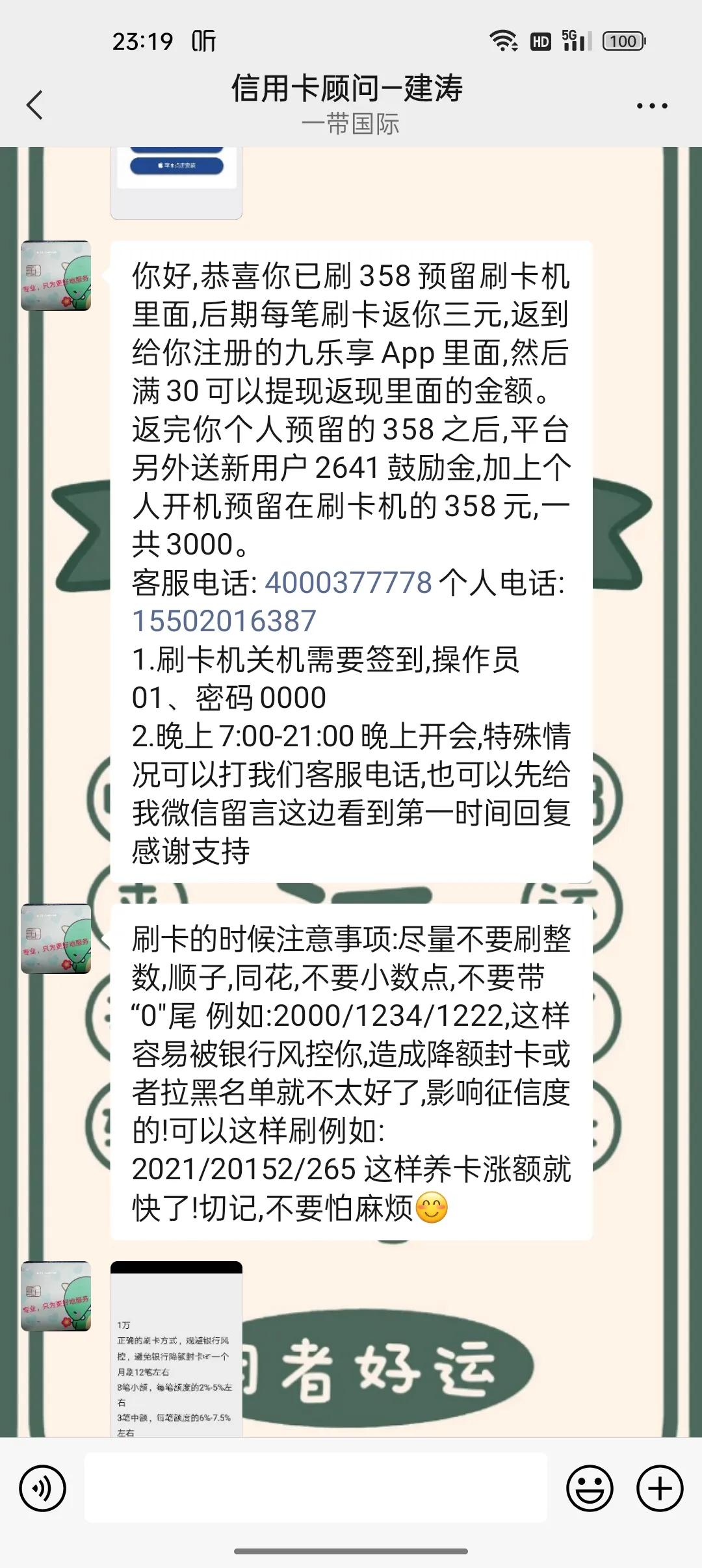Tap the blue install button in the top image
The width and height of the screenshot is (702, 1568).
pyautogui.click(x=177, y=164)
